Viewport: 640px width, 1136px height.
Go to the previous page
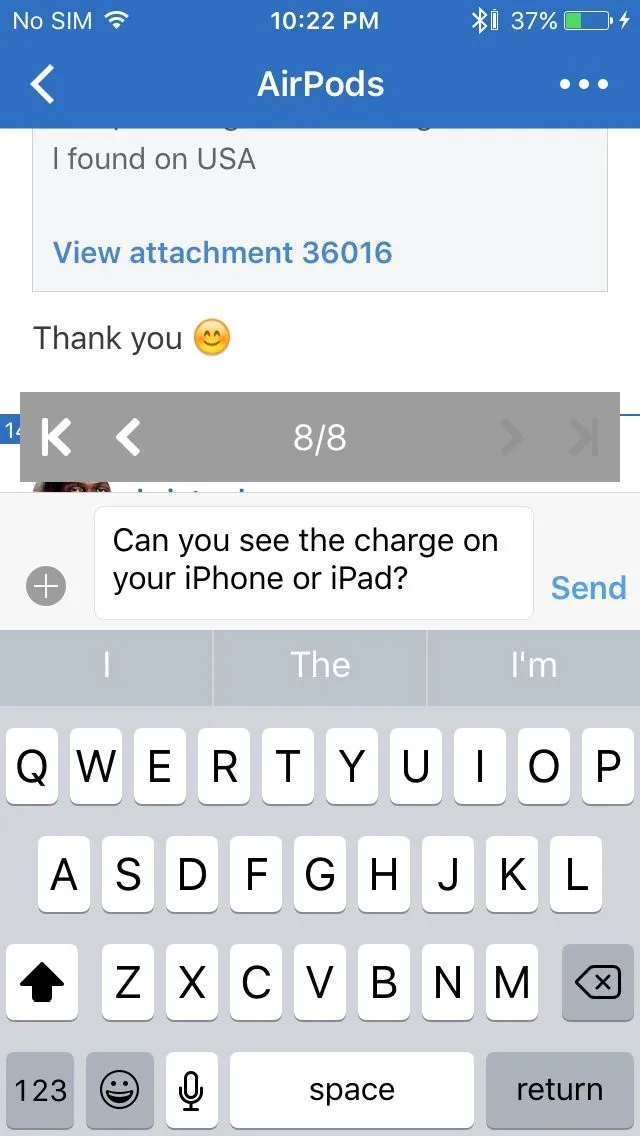point(129,437)
